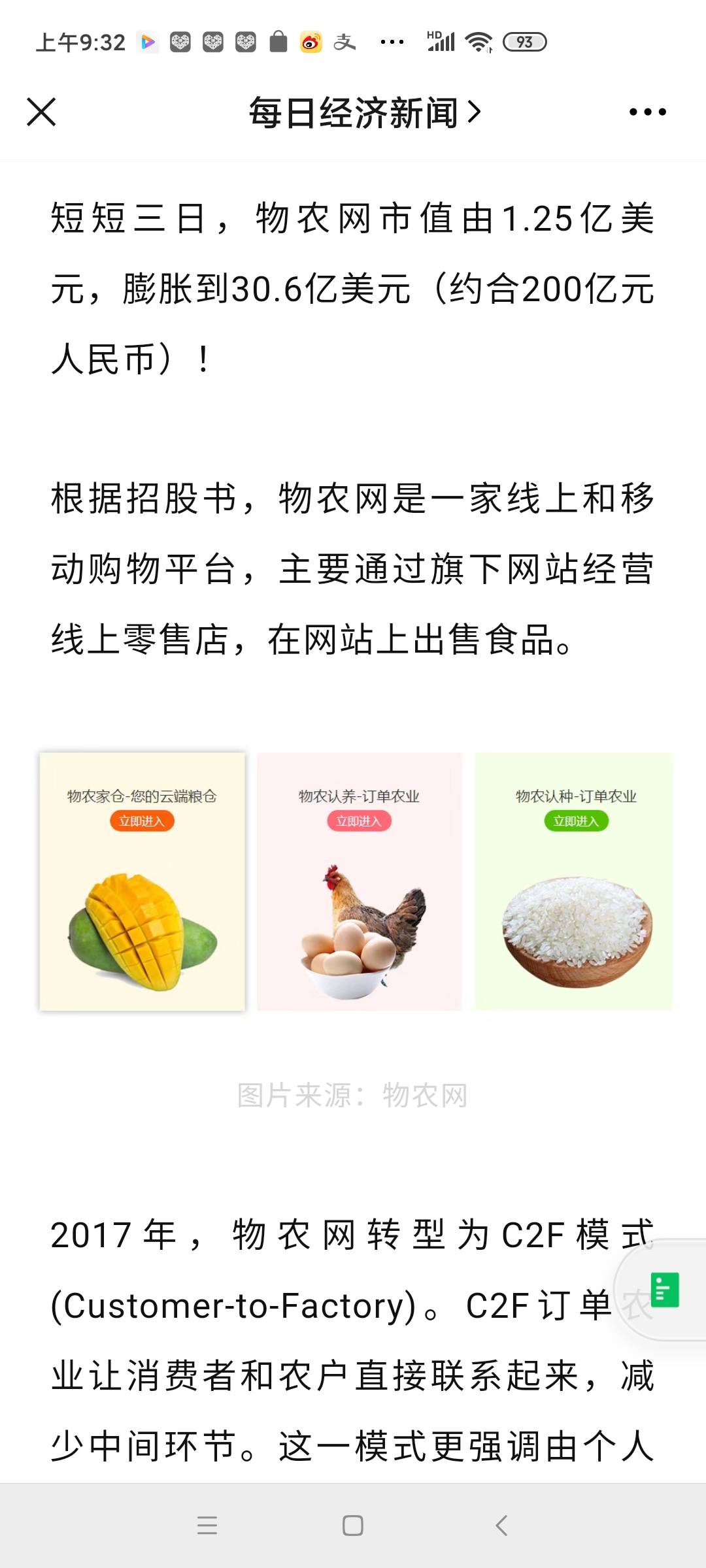Open recent apps from the navigation bar
The height and width of the screenshot is (1568, 706).
coord(207,1526)
